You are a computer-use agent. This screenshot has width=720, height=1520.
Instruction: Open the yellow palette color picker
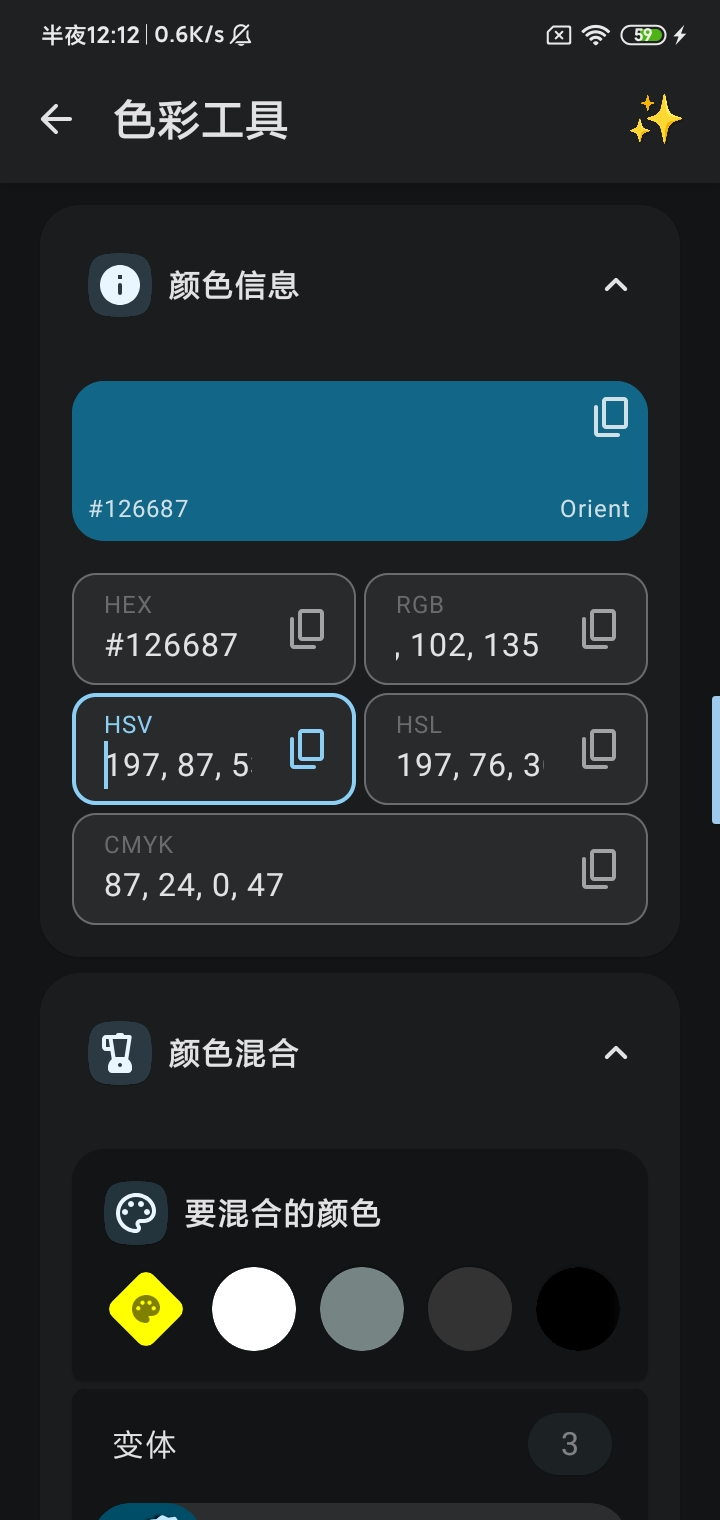click(146, 1309)
